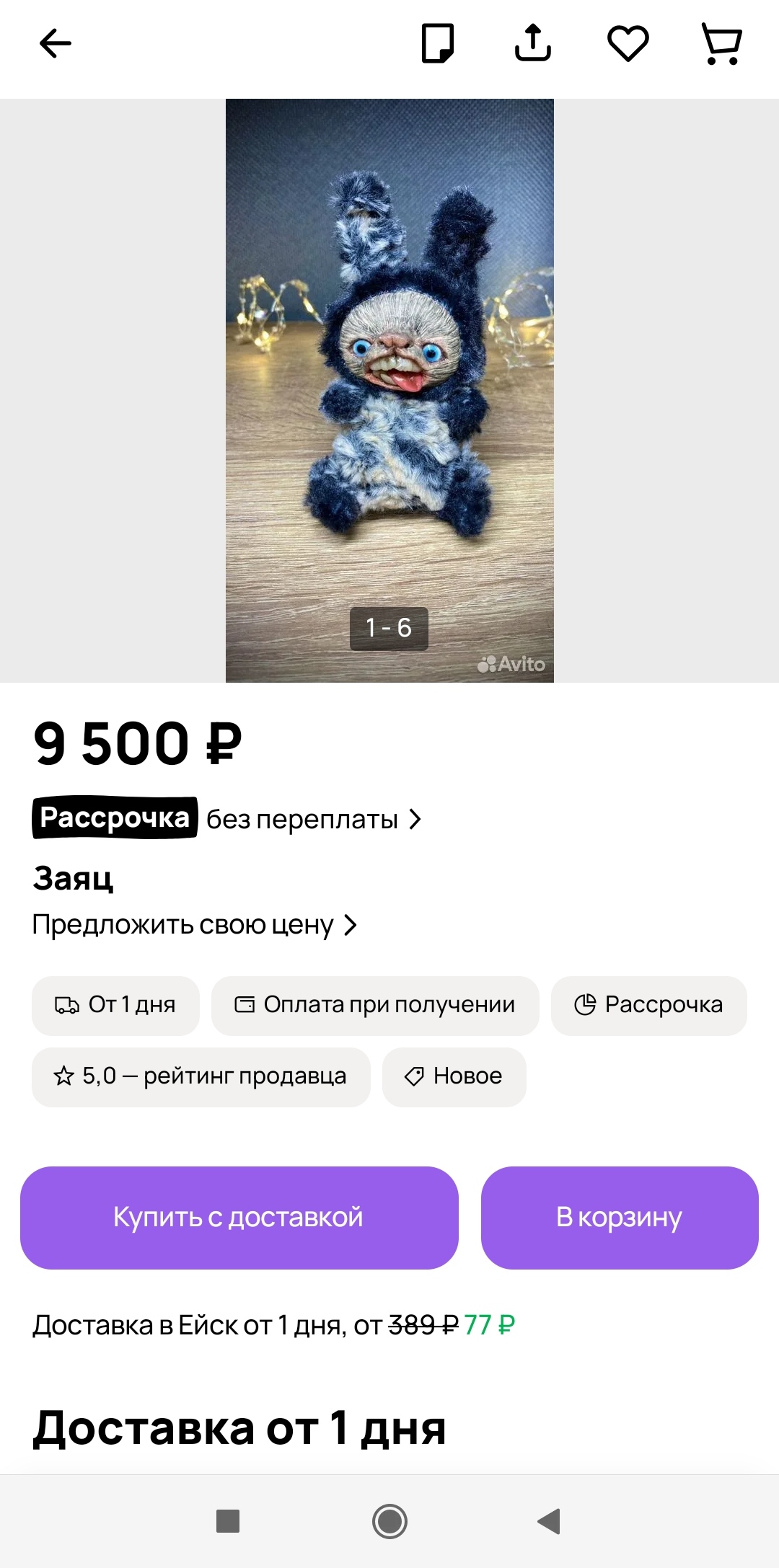This screenshot has height=1568, width=779.
Task: Select the От 1 дня chip
Action: tap(115, 1005)
